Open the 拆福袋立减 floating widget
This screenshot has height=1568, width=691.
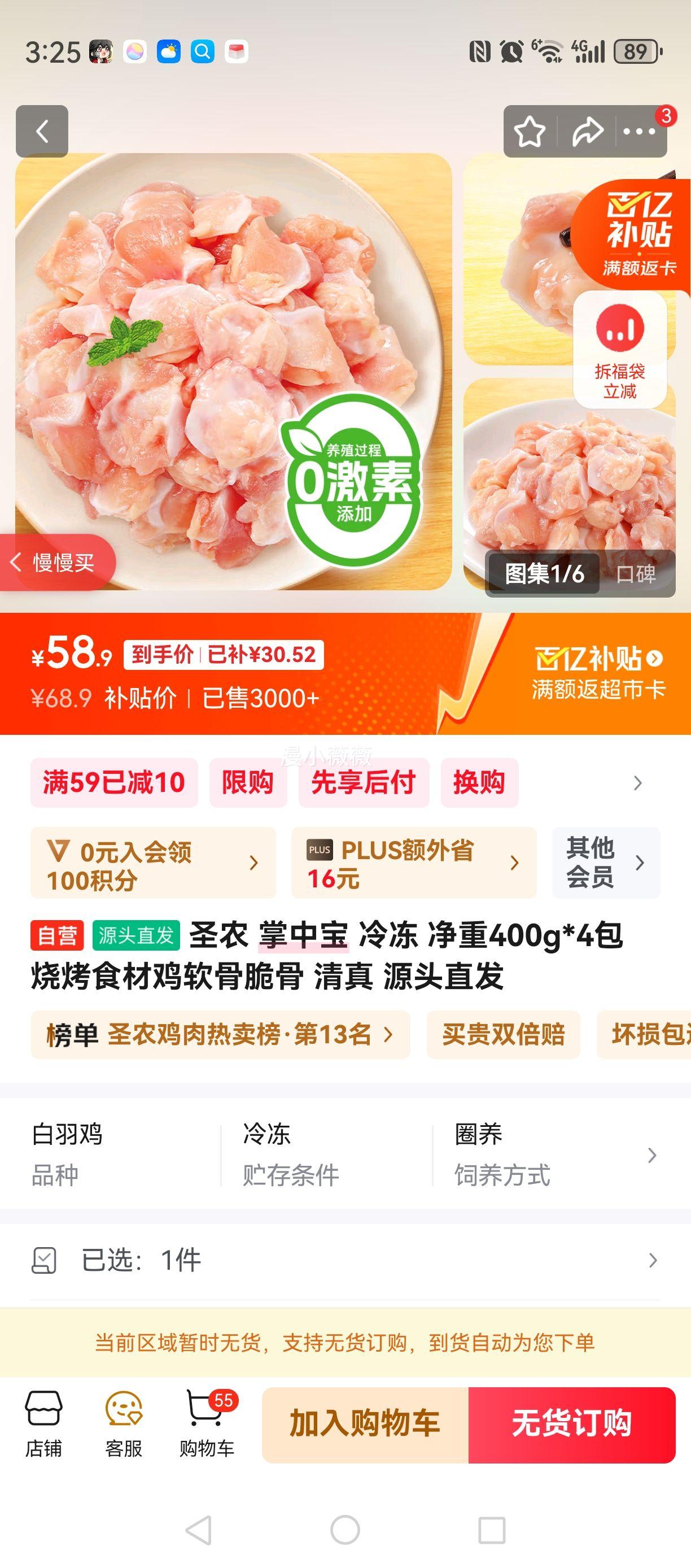coord(619,349)
